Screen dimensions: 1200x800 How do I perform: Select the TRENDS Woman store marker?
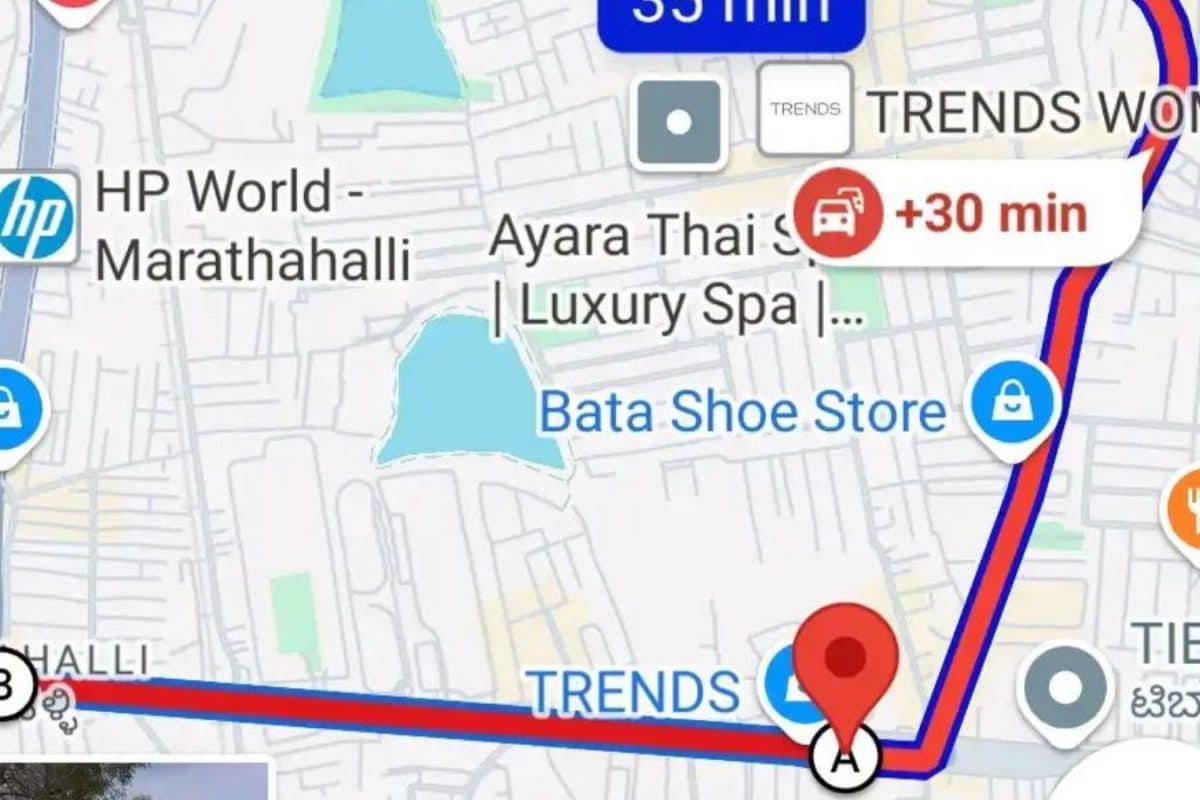[x=804, y=110]
